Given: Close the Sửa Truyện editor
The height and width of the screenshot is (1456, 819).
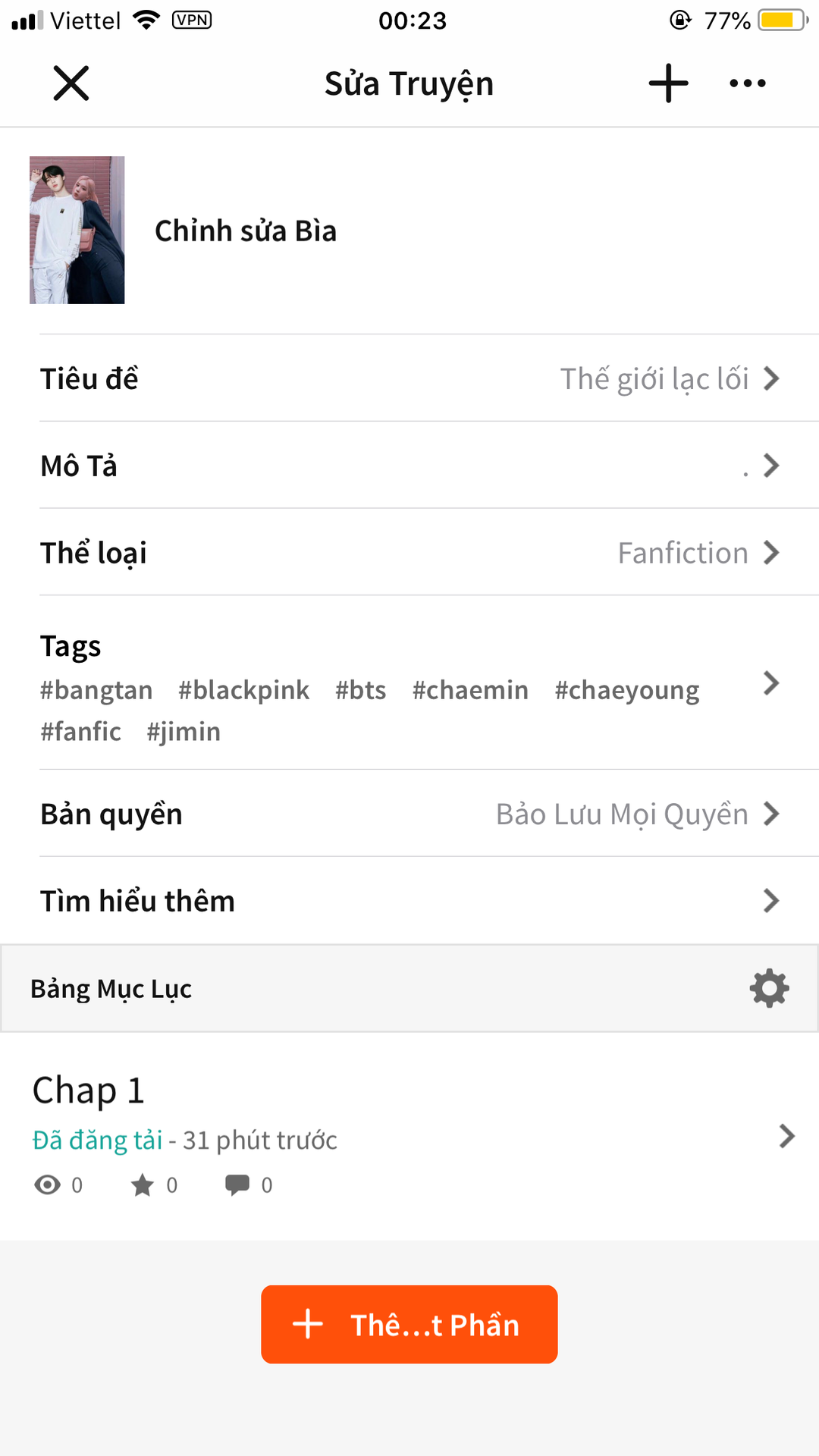Looking at the screenshot, I should tap(71, 83).
